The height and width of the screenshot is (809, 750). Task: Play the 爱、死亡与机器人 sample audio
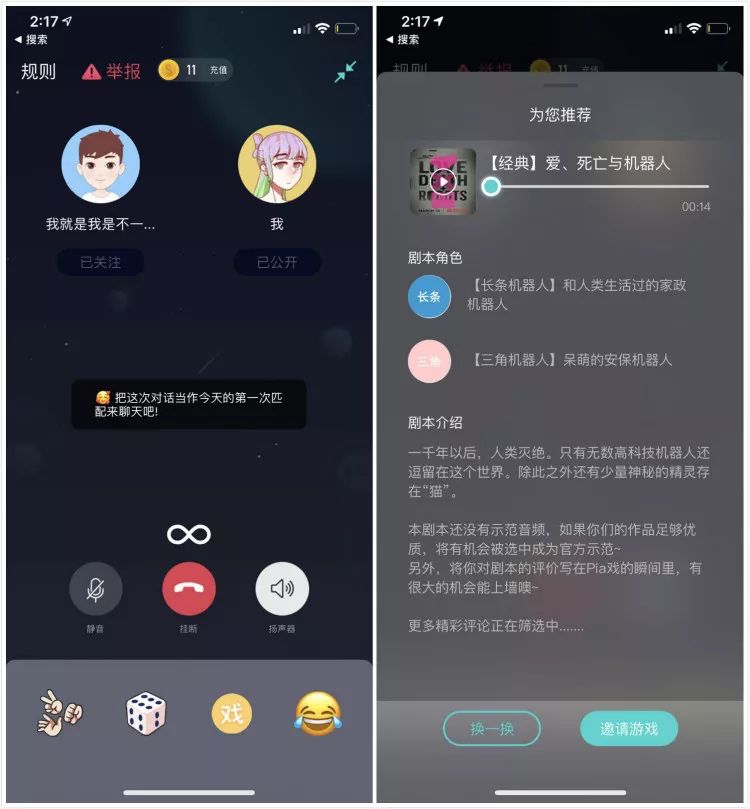[x=444, y=182]
